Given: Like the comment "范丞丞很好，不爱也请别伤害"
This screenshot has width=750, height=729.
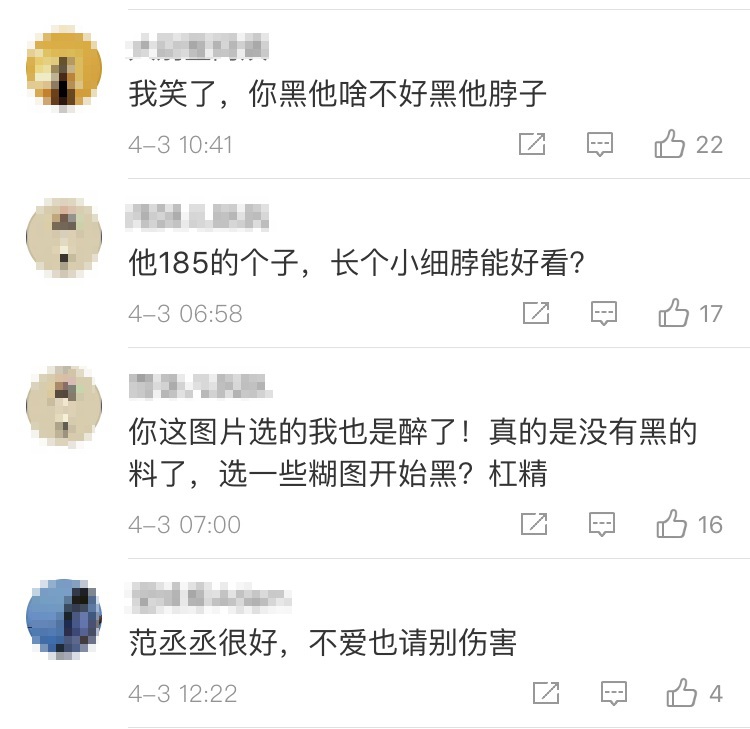Looking at the screenshot, I should 682,693.
